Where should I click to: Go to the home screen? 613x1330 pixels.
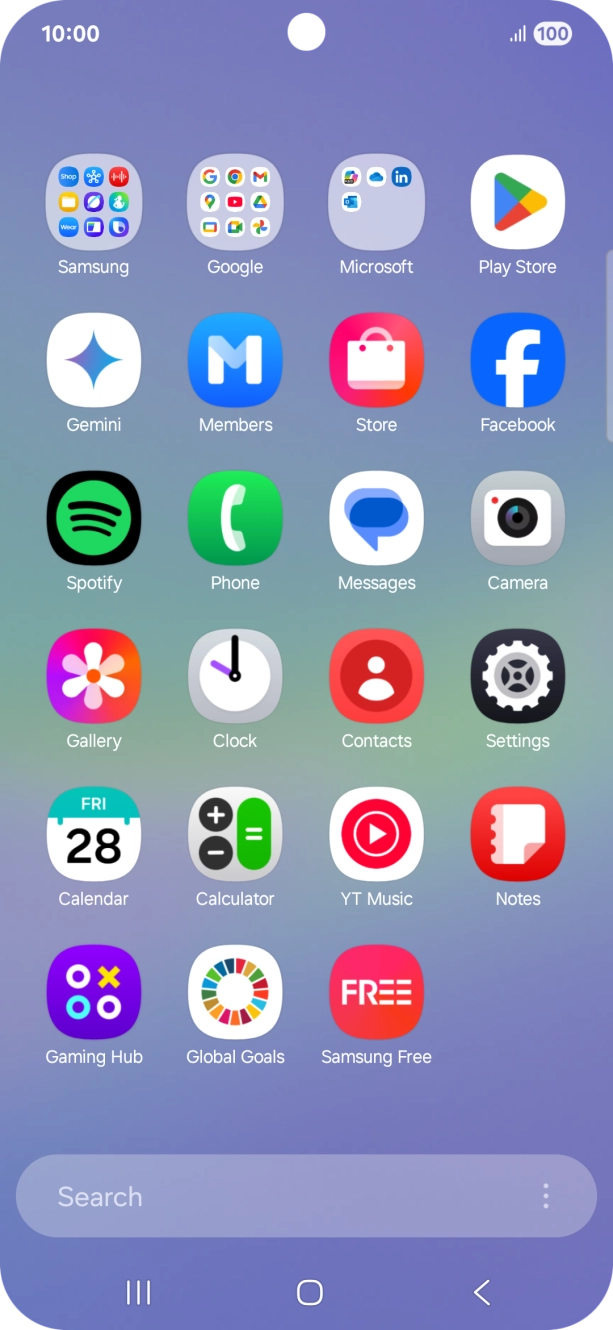[310, 1293]
